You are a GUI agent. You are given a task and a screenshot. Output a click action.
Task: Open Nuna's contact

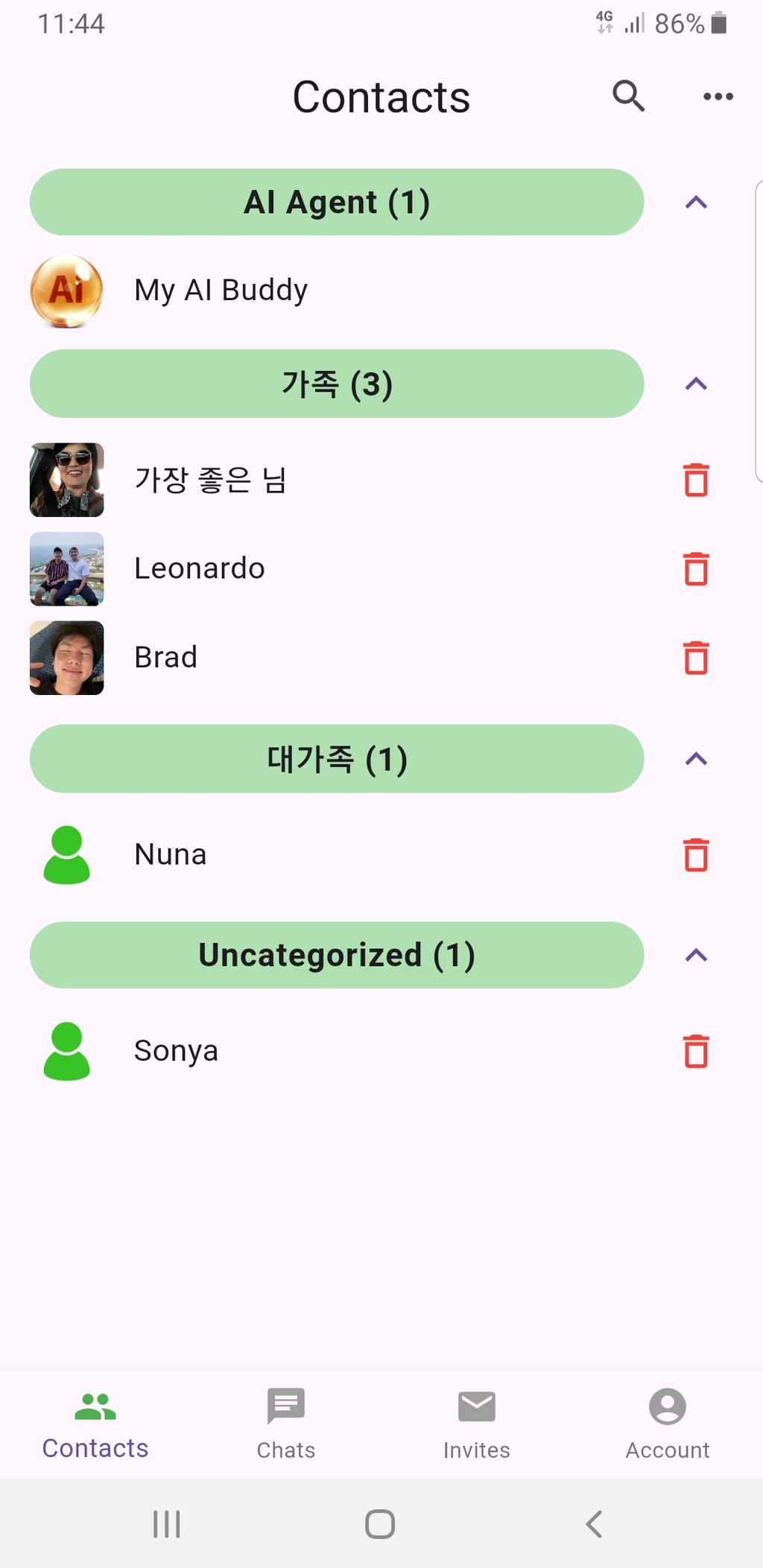pos(170,854)
